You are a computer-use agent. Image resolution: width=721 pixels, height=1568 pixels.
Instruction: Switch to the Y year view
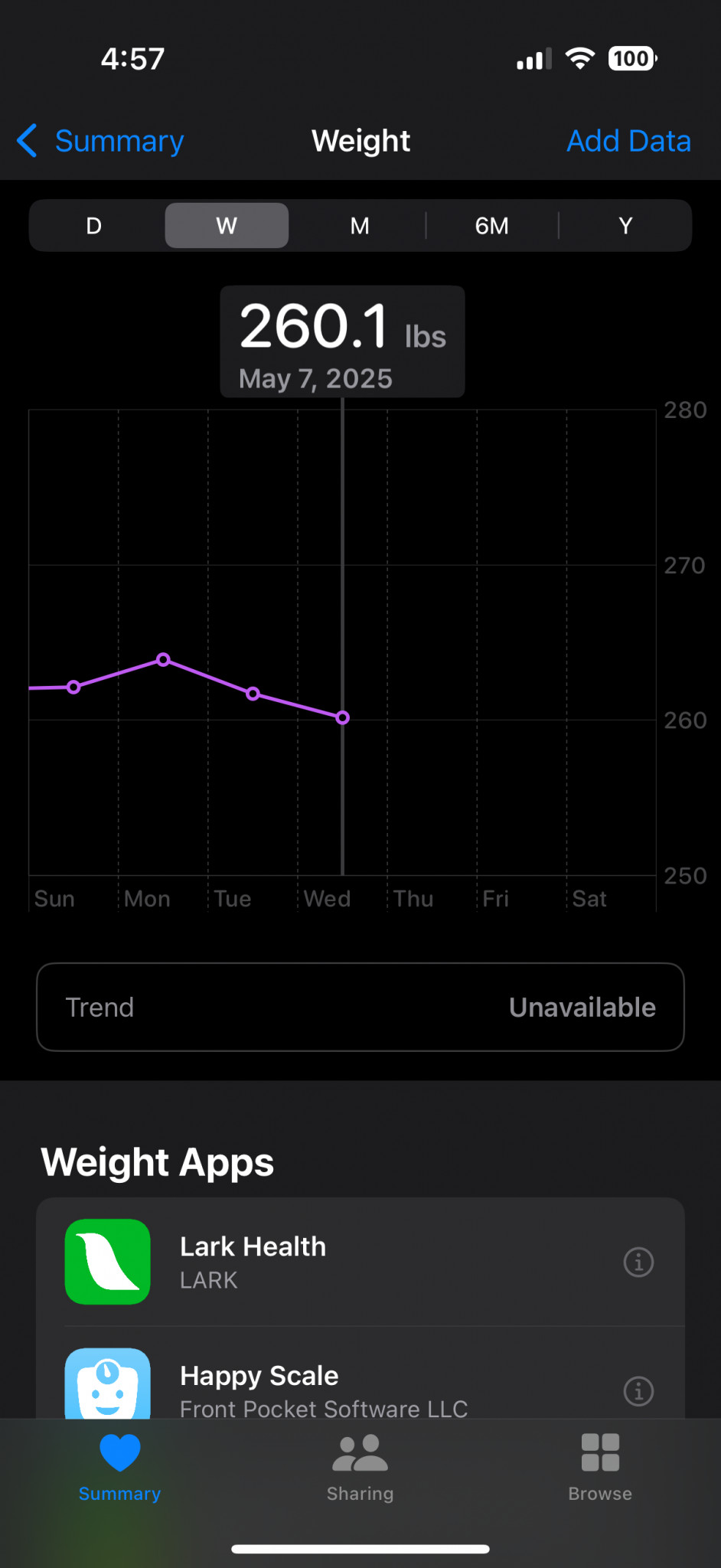(625, 226)
